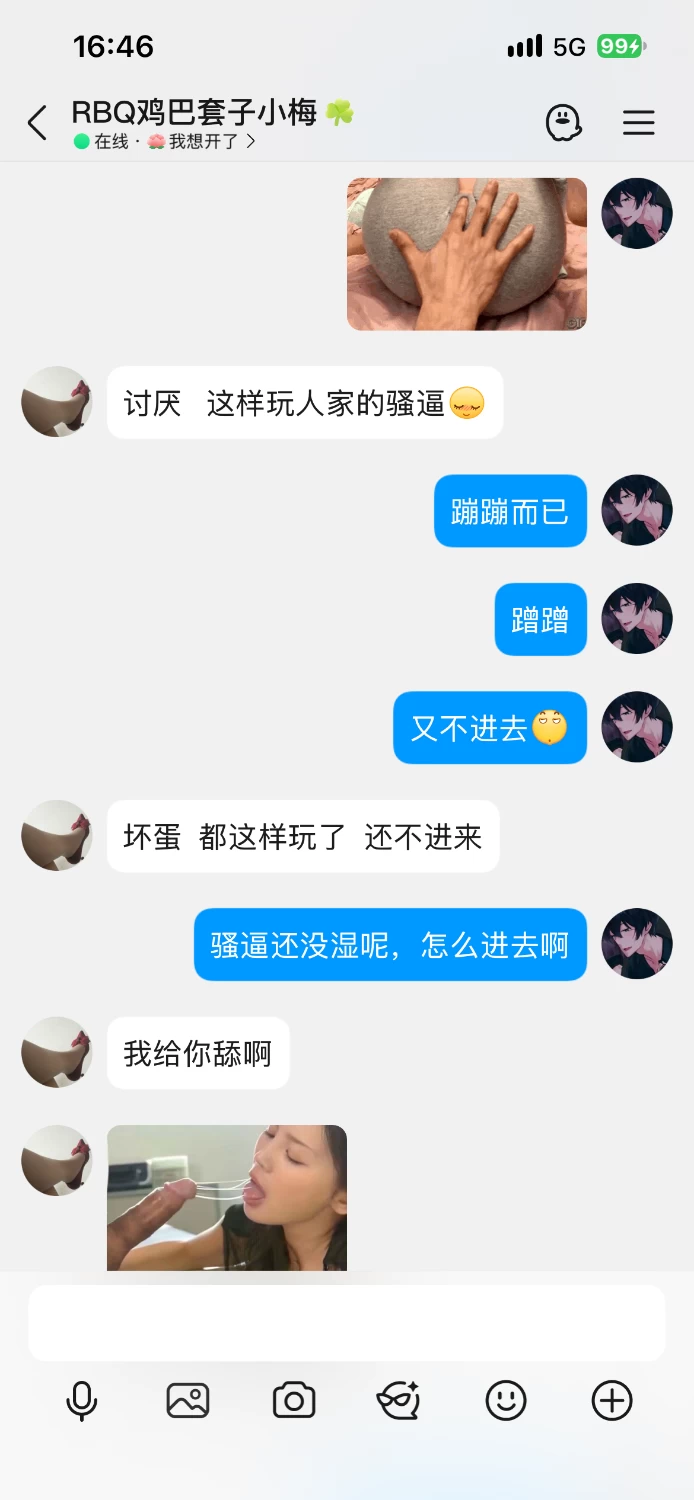The height and width of the screenshot is (1500, 694).
Task: Open the received image at the bottom of chat
Action: (x=227, y=1198)
